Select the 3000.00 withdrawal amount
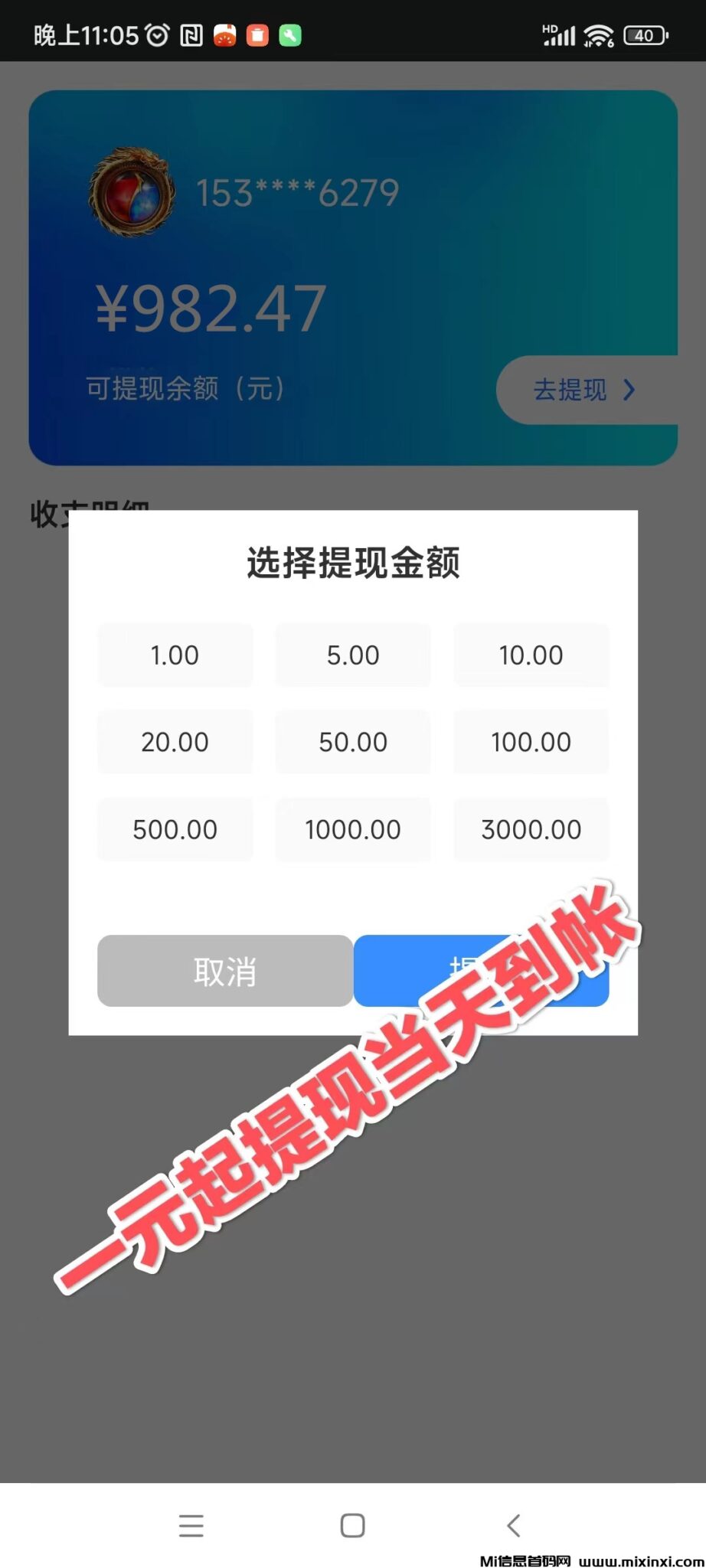This screenshot has height=1568, width=706. pyautogui.click(x=531, y=829)
